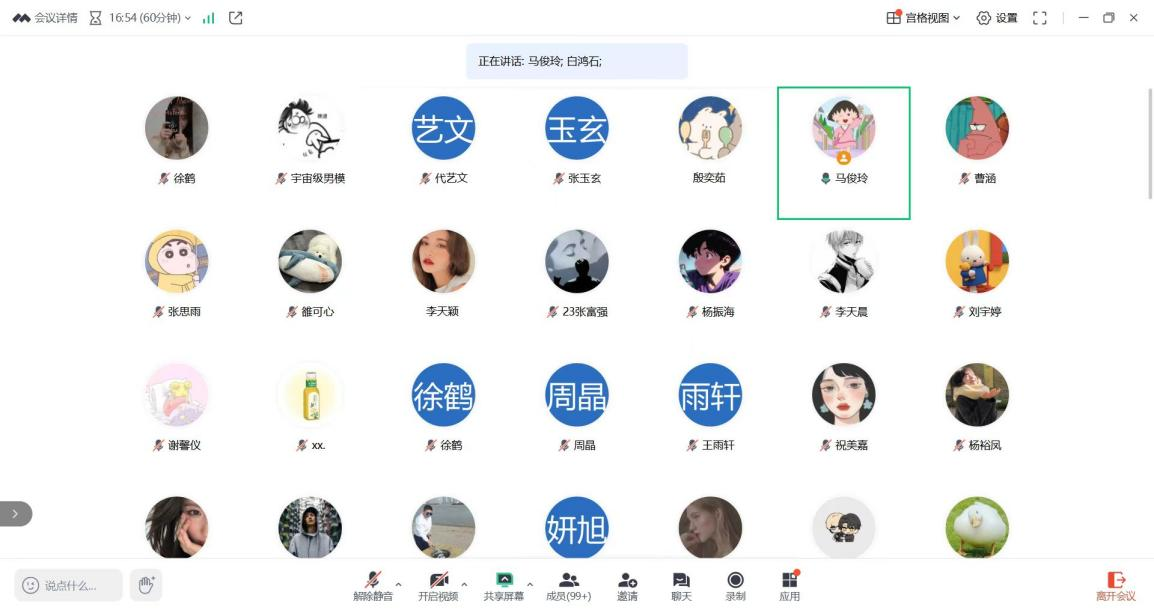Screen dimensions: 1154x613
Task: Select participant tile 李天颖
Action: pos(443,273)
